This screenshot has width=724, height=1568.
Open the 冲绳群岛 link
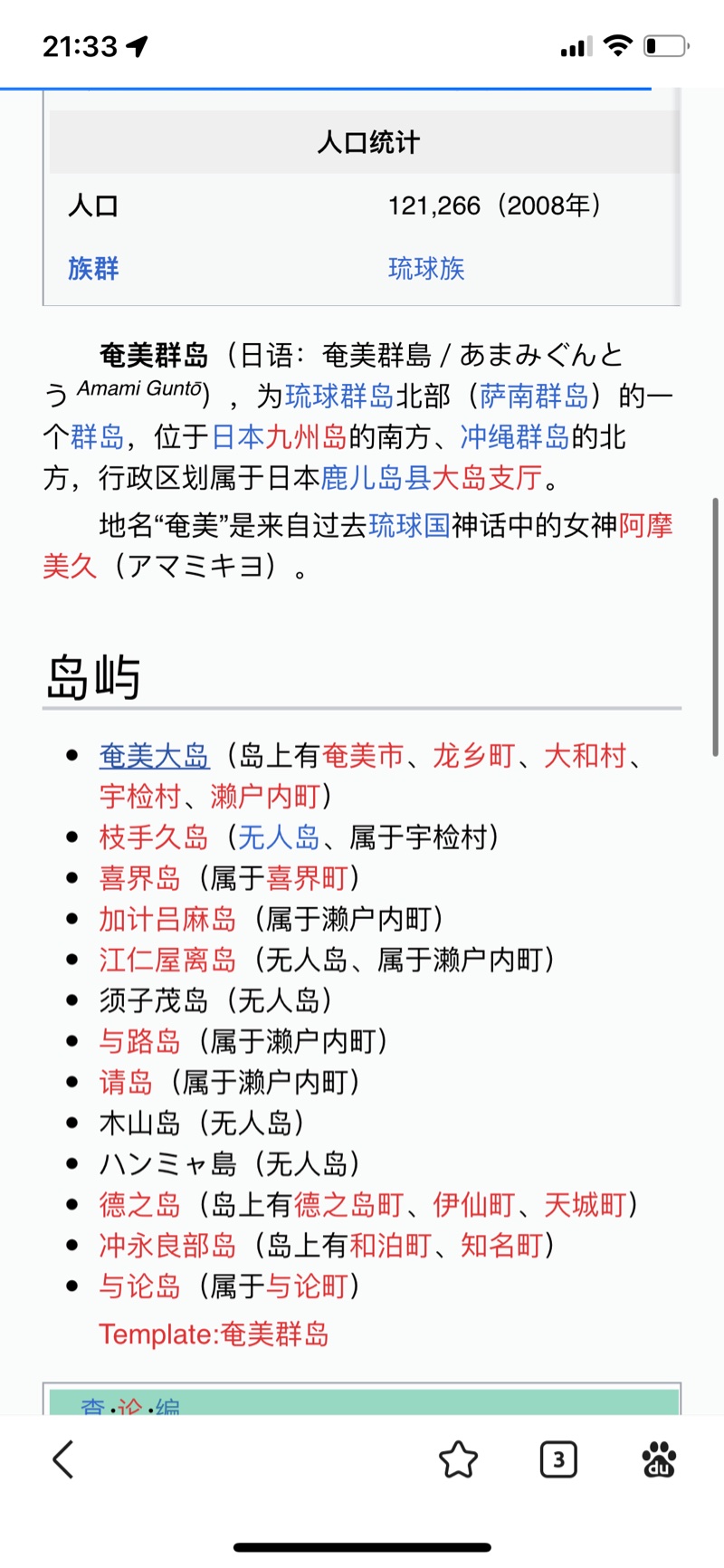[515, 436]
